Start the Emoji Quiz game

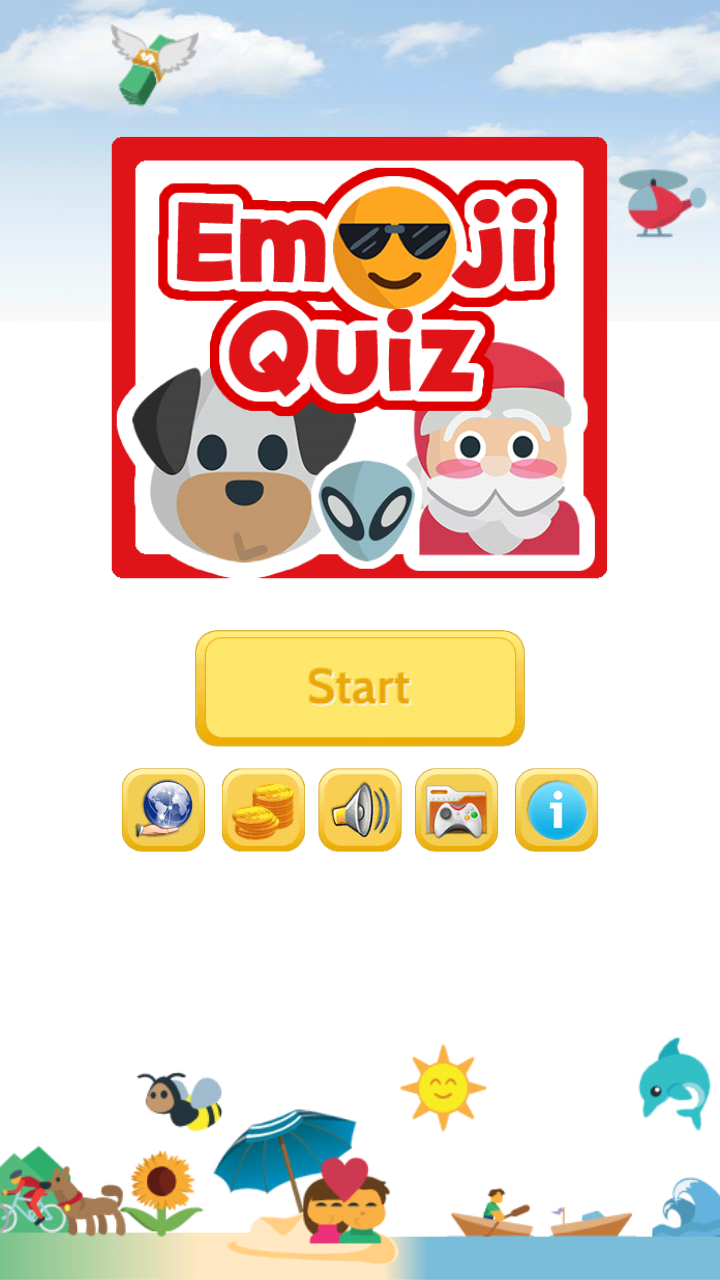click(x=360, y=688)
